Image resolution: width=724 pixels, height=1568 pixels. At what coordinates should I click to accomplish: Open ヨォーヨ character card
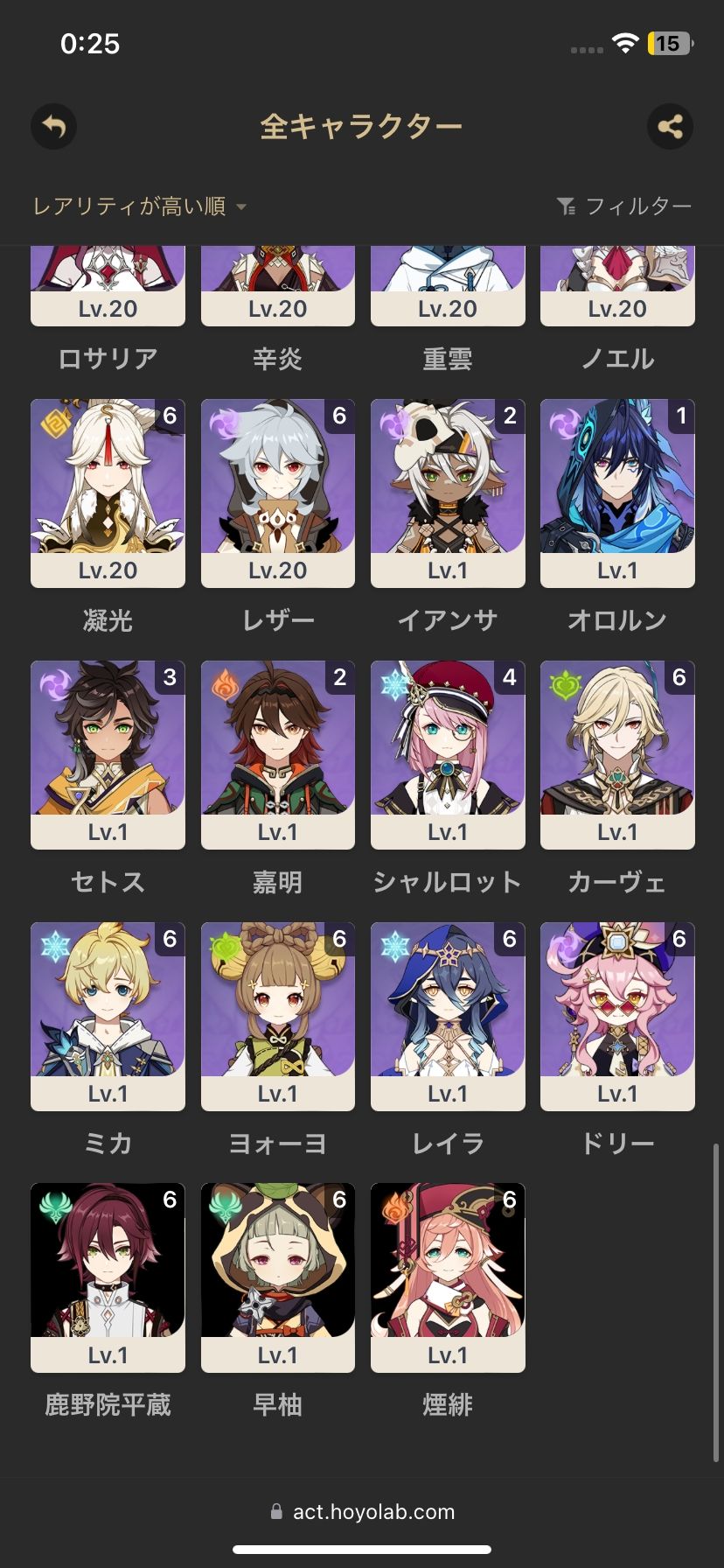click(x=278, y=1016)
